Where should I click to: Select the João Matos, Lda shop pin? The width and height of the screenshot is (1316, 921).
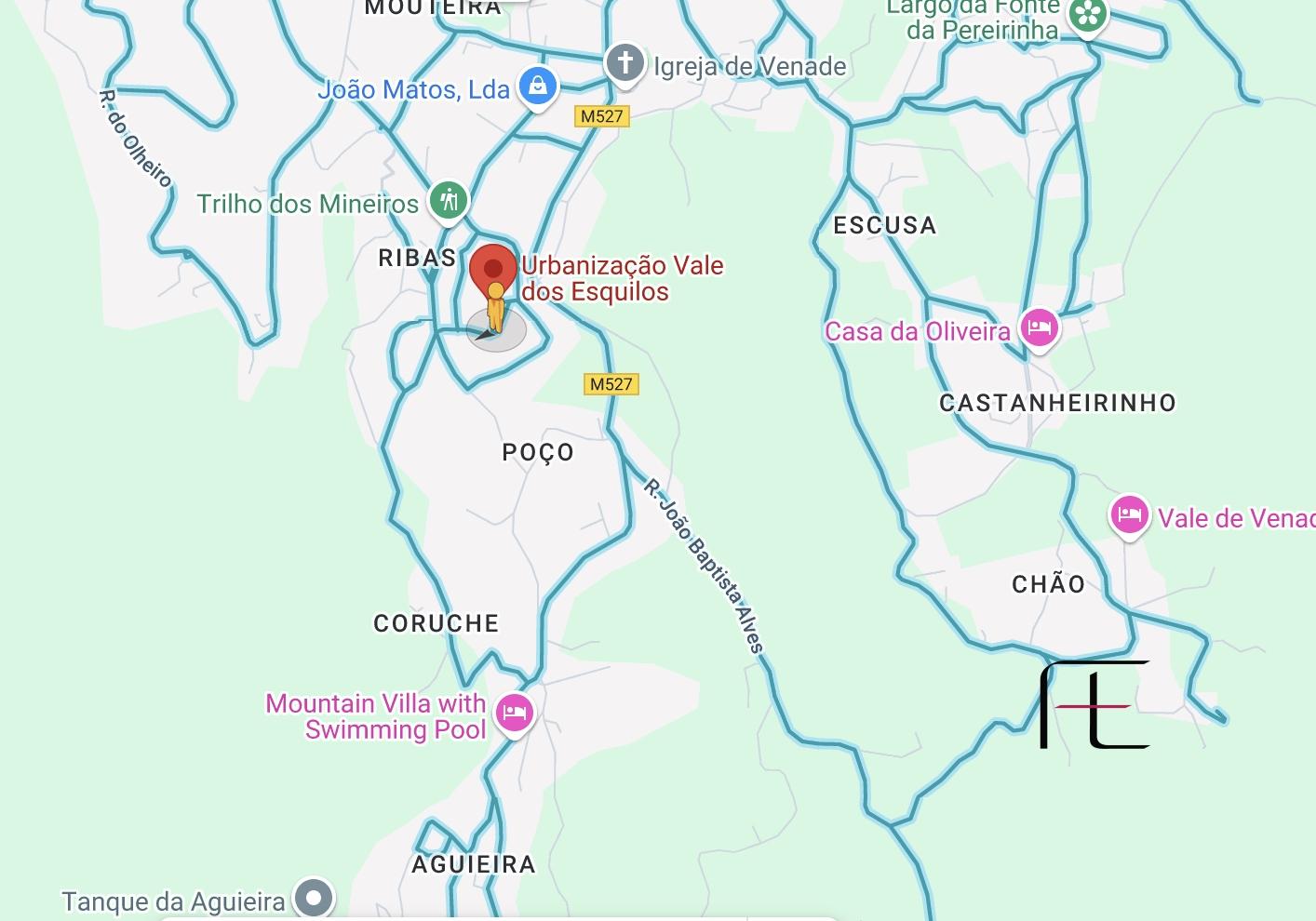point(537,87)
